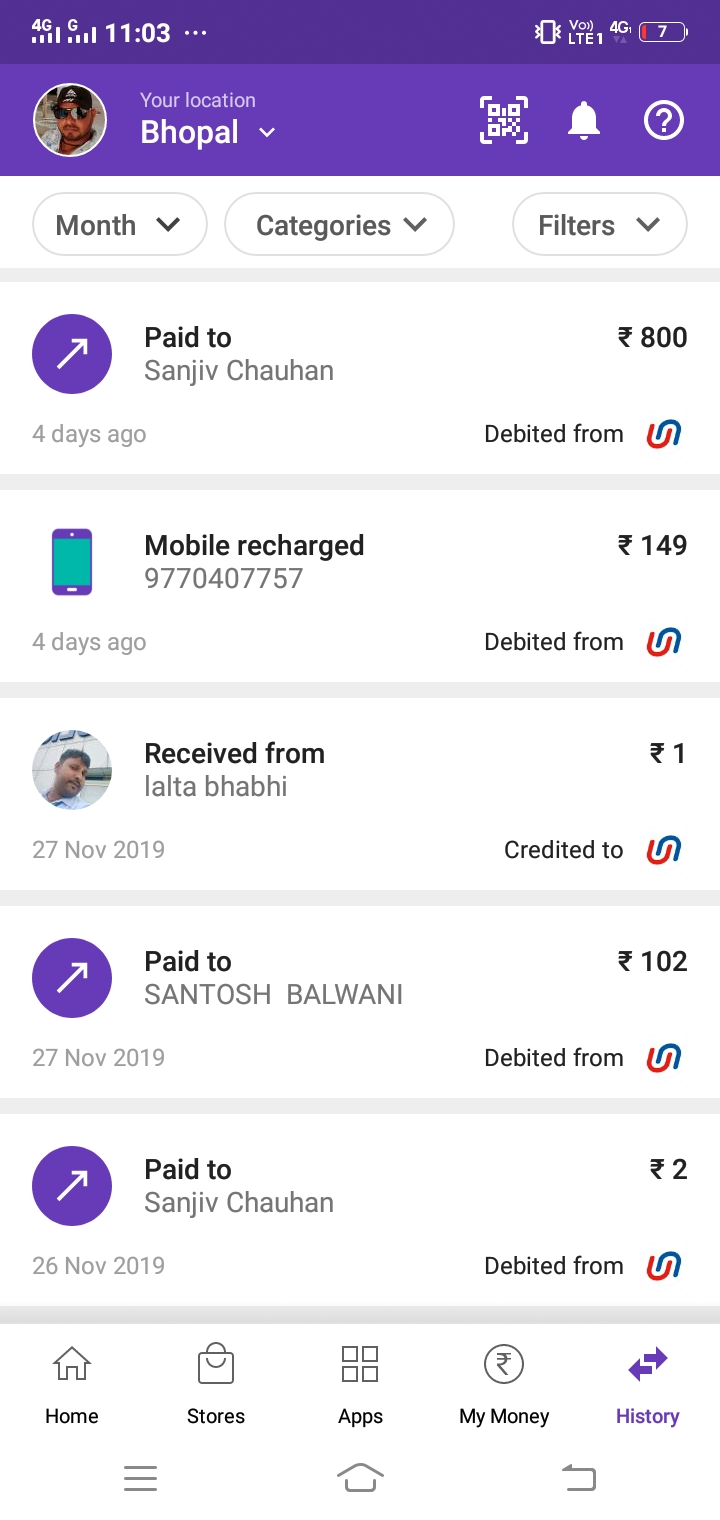Expand the Categories dropdown
The width and height of the screenshot is (720, 1520).
(340, 225)
